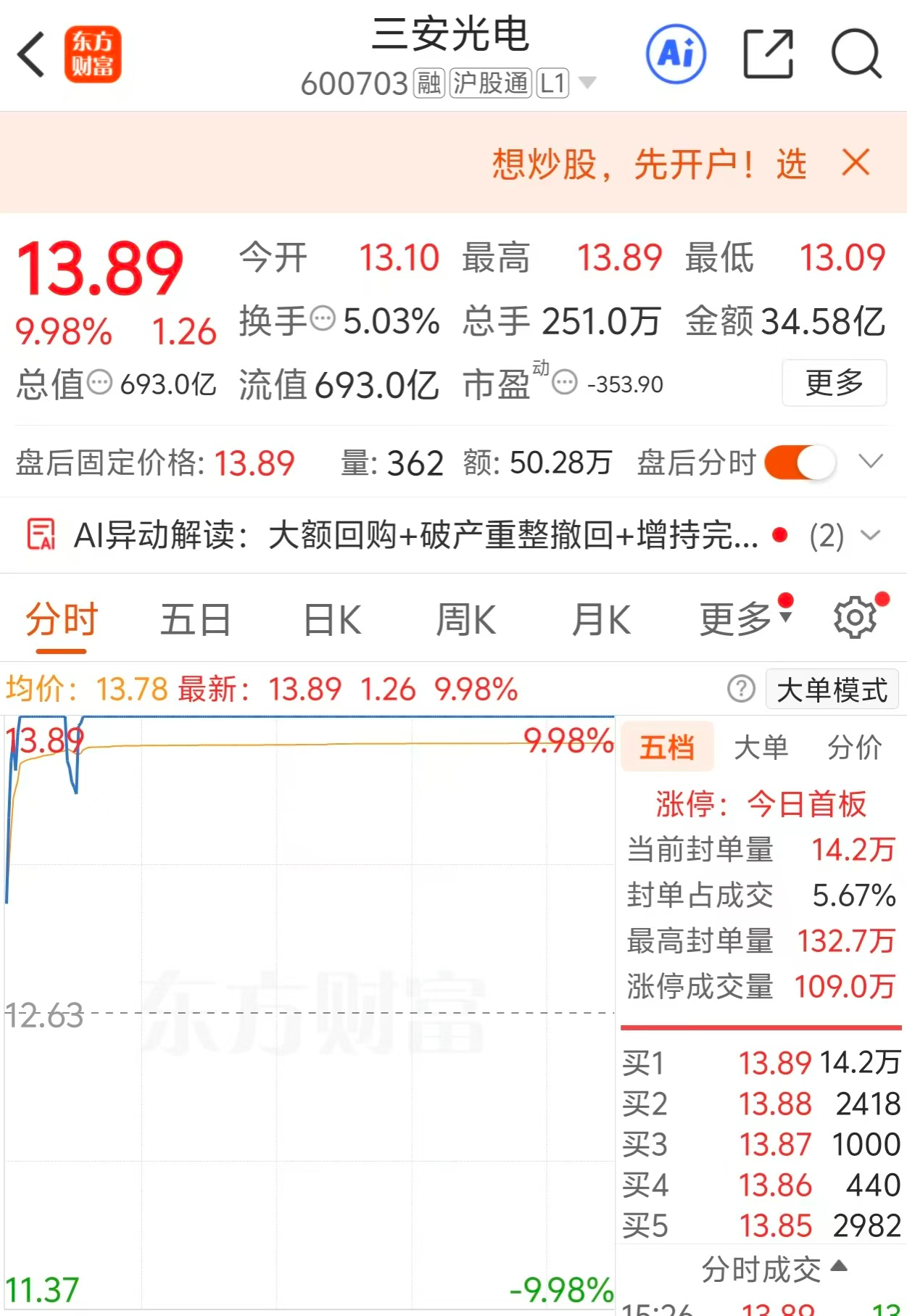This screenshot has width=907, height=1316.
Task: Switch to the 五日 chart tab
Action: pos(196,620)
